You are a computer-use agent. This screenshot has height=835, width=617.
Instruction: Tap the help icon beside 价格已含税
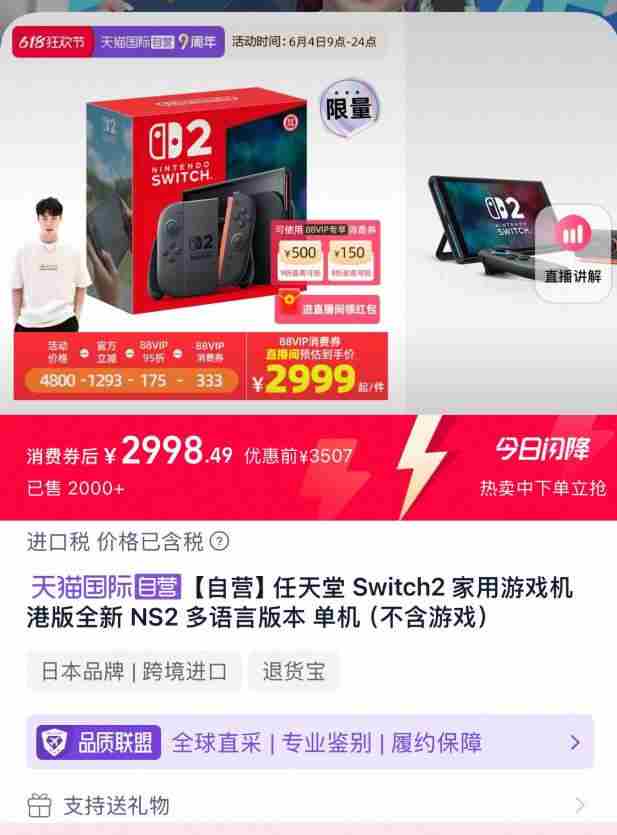(x=219, y=542)
